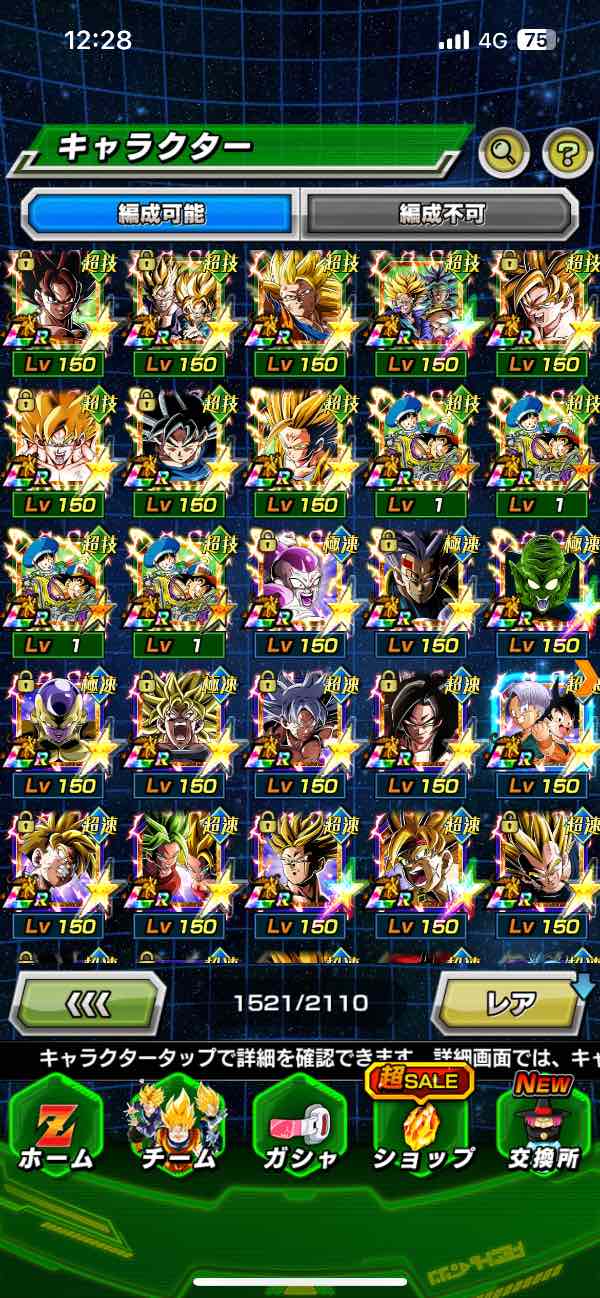Switch to the 編成不可 tab
The height and width of the screenshot is (1298, 600).
click(x=441, y=213)
